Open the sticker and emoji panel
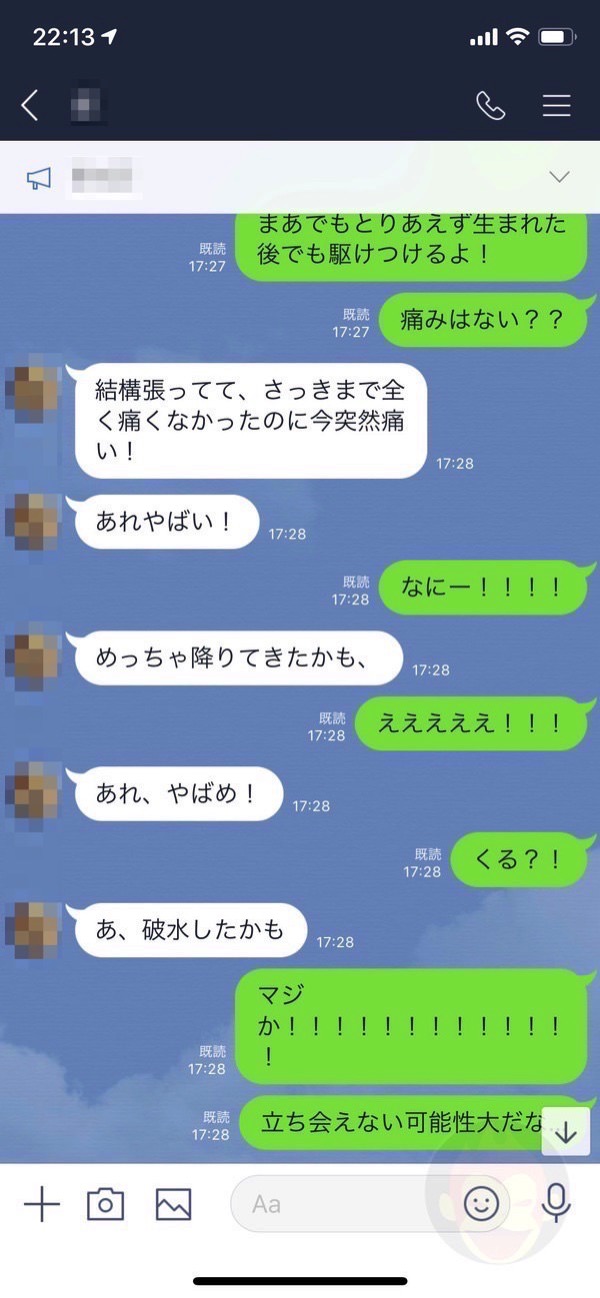Viewport: 600px width, 1298px height. [x=481, y=1204]
